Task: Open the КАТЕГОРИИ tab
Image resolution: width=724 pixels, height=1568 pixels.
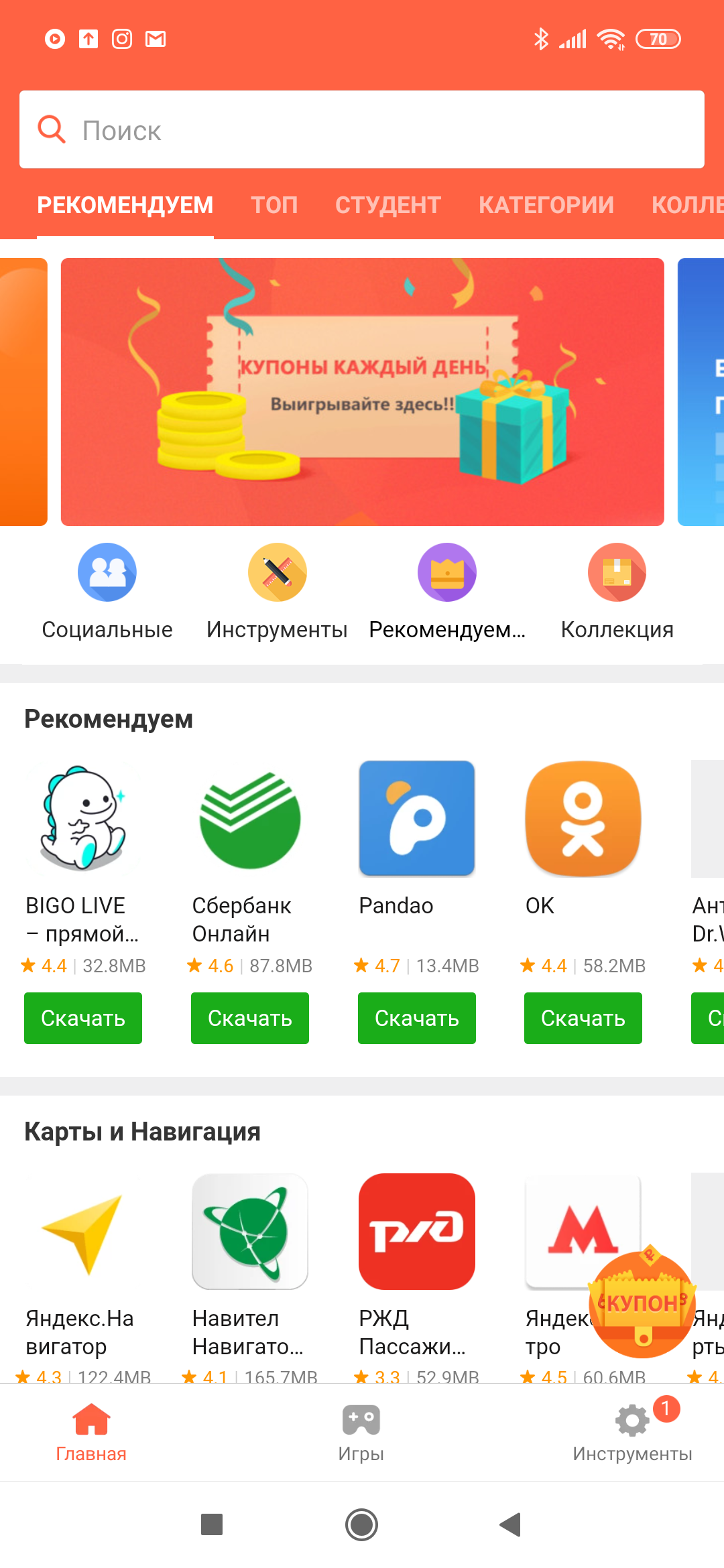Action: 546,205
